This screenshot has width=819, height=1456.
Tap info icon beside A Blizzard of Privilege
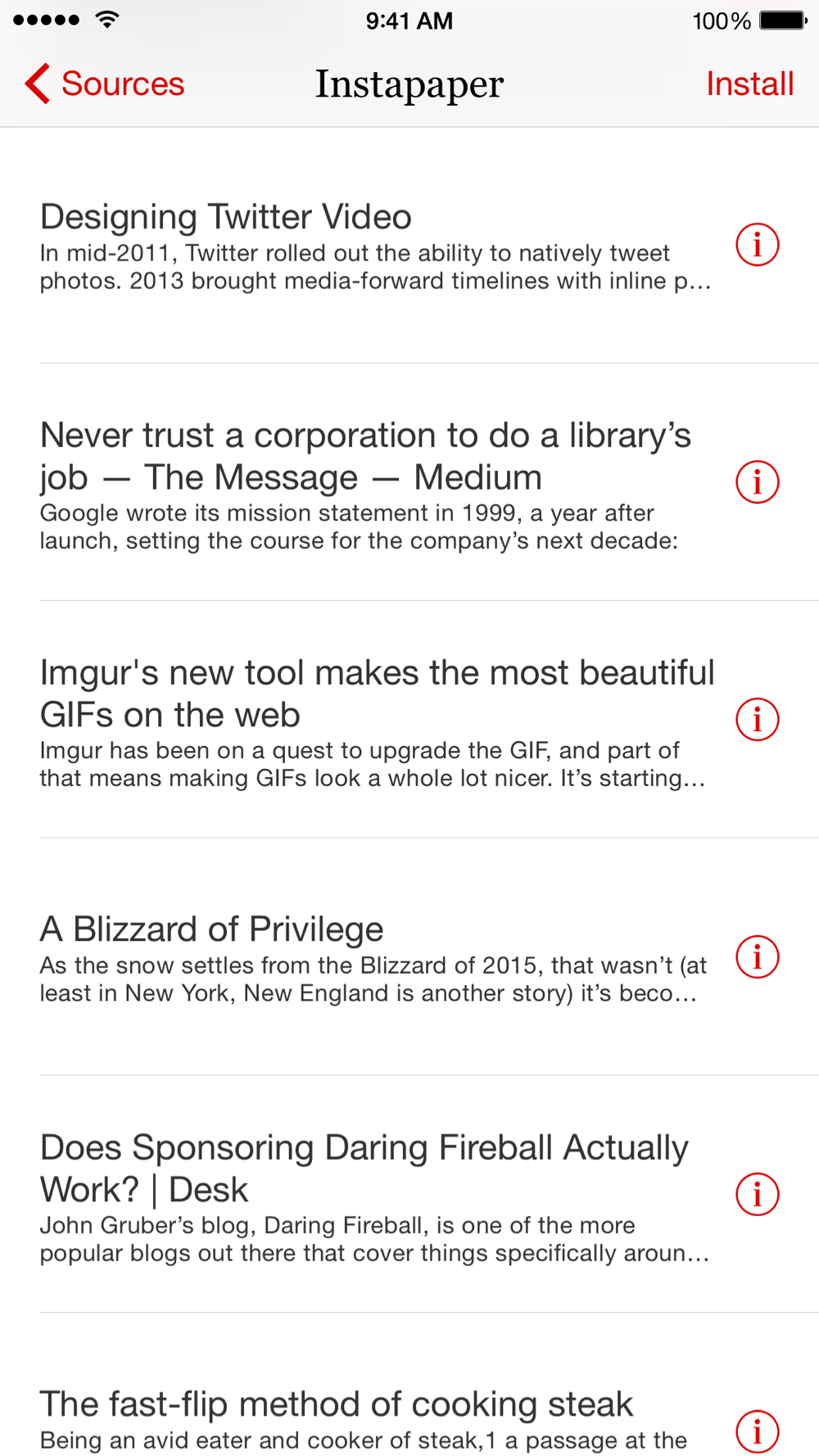point(757,957)
